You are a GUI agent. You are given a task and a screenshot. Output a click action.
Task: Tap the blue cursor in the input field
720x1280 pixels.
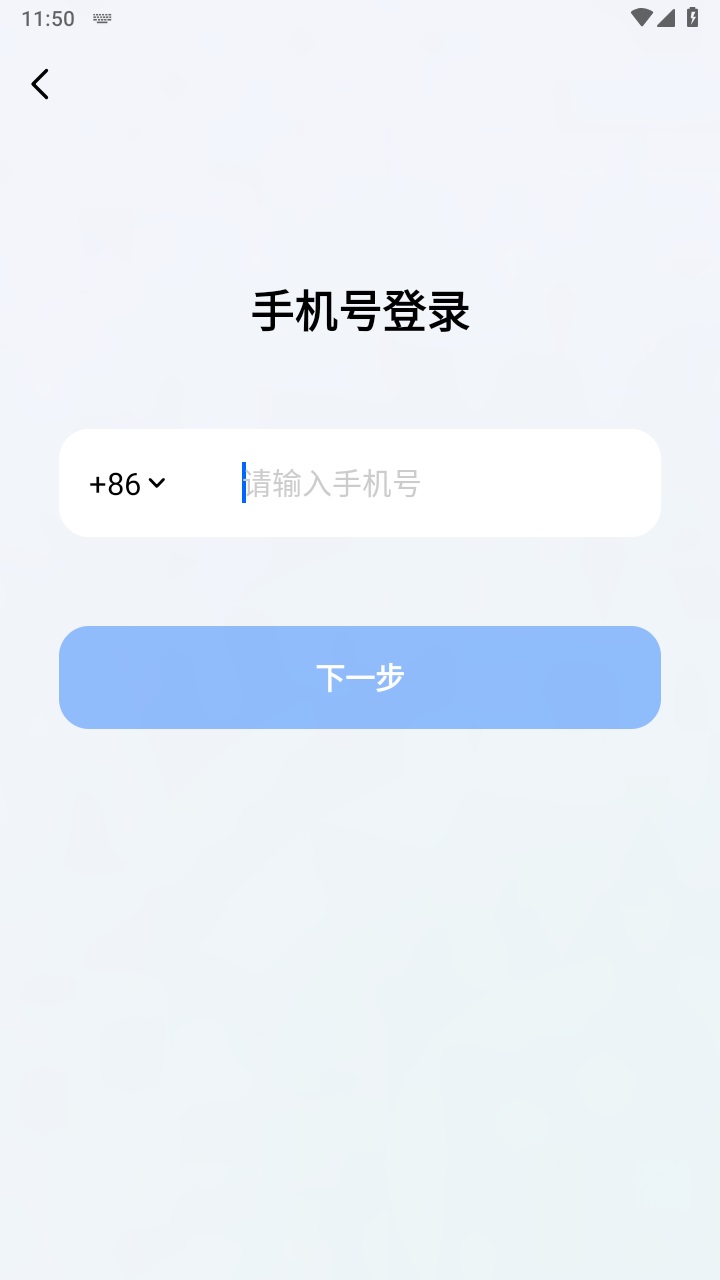[243, 483]
